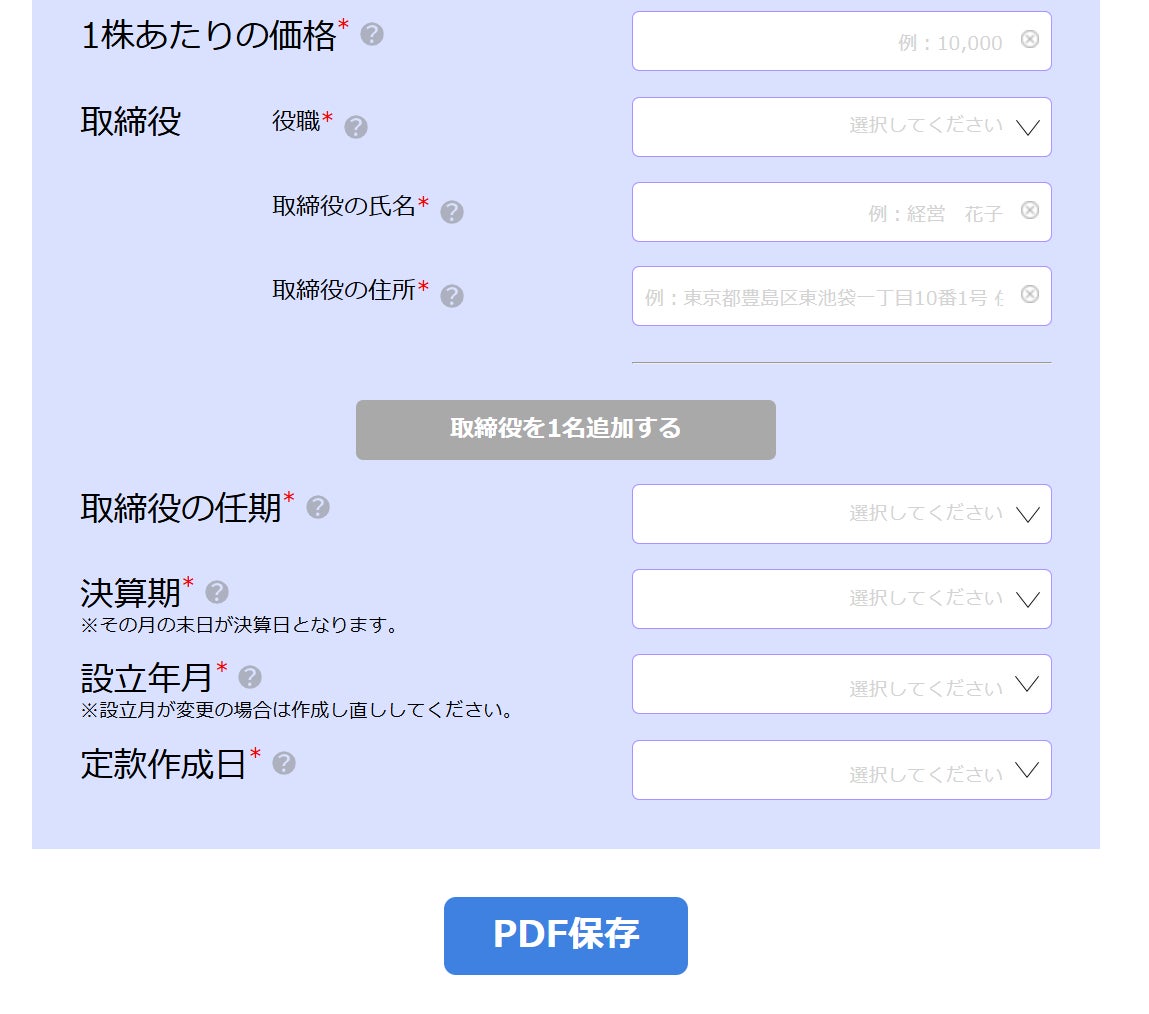Expand the 役職 dropdown

click(841, 127)
